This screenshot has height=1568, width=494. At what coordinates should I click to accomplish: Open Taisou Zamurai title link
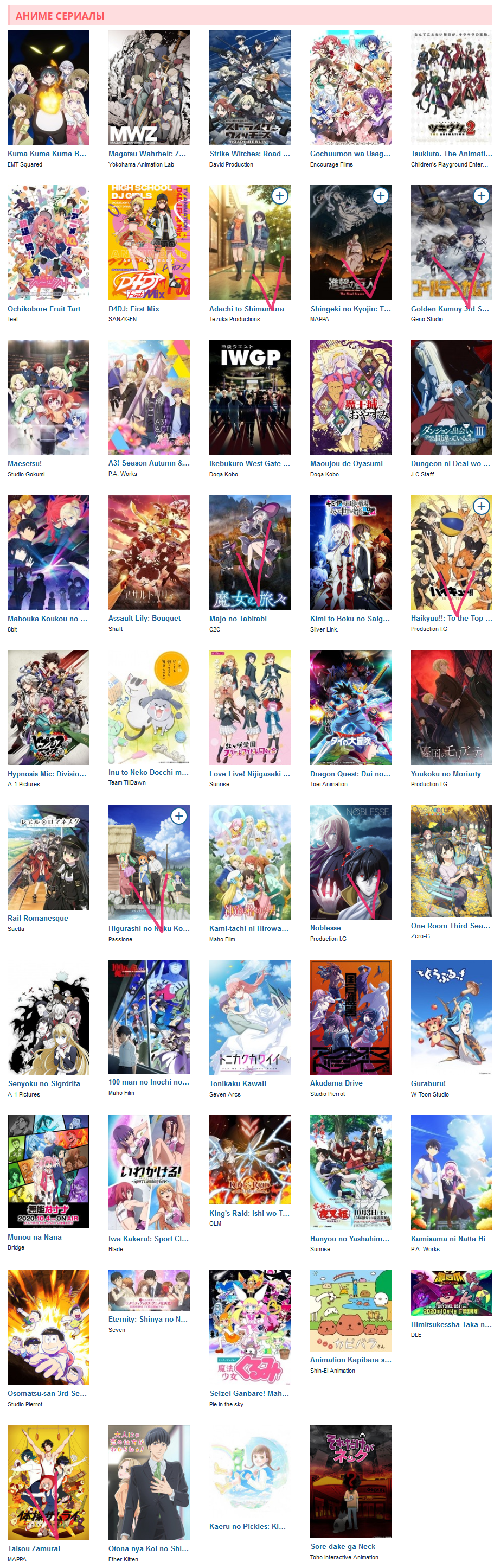point(34,1548)
